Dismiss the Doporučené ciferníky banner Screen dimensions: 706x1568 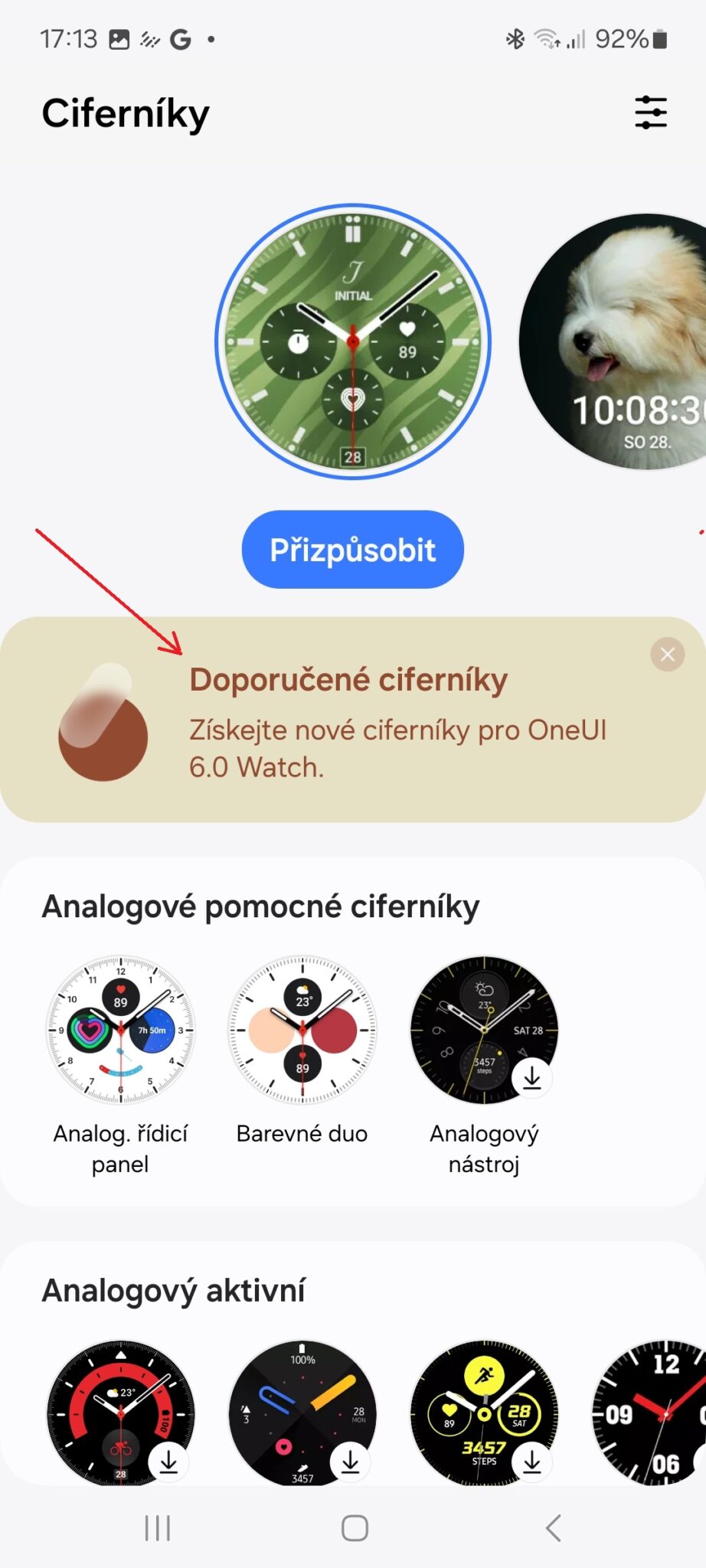pyautogui.click(x=666, y=654)
